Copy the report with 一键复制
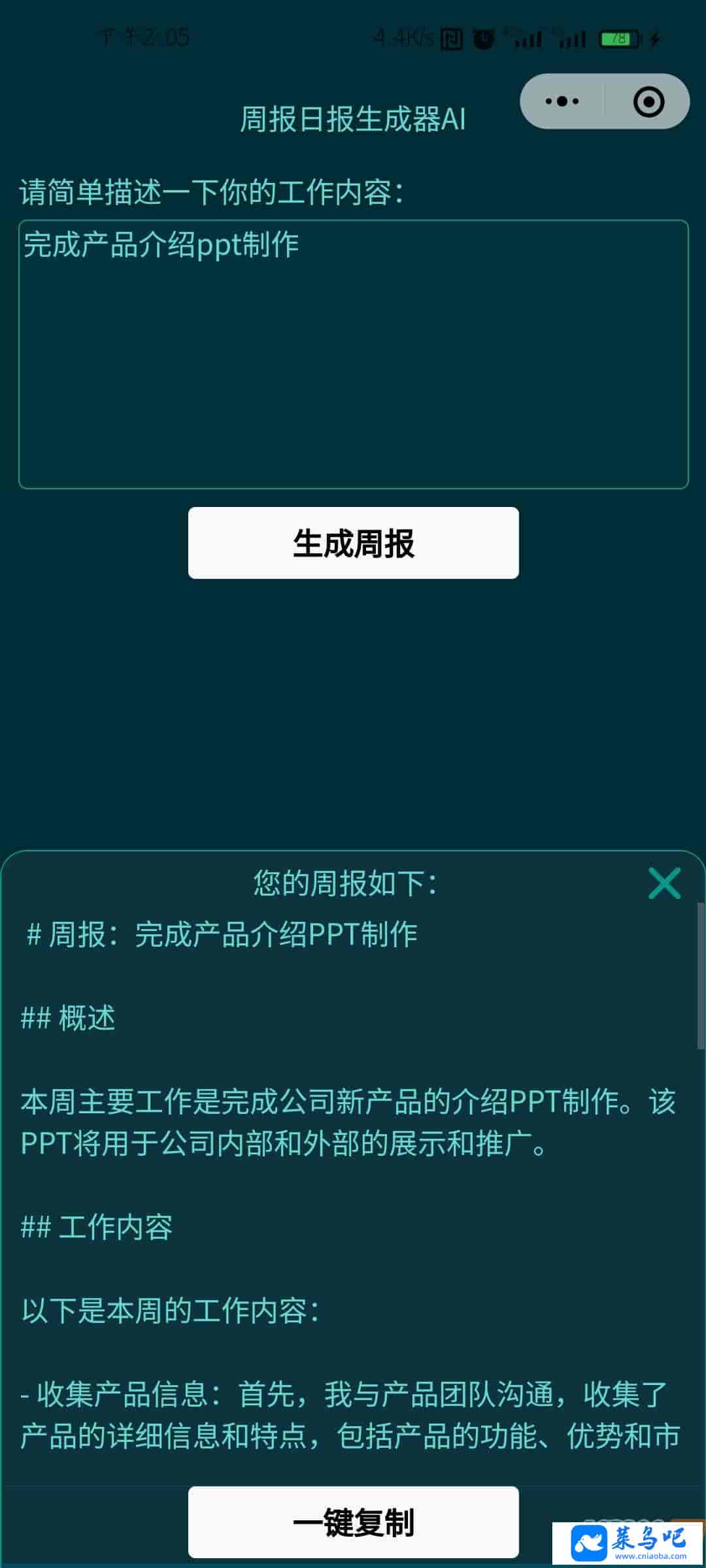The image size is (706, 1568). point(353,1522)
